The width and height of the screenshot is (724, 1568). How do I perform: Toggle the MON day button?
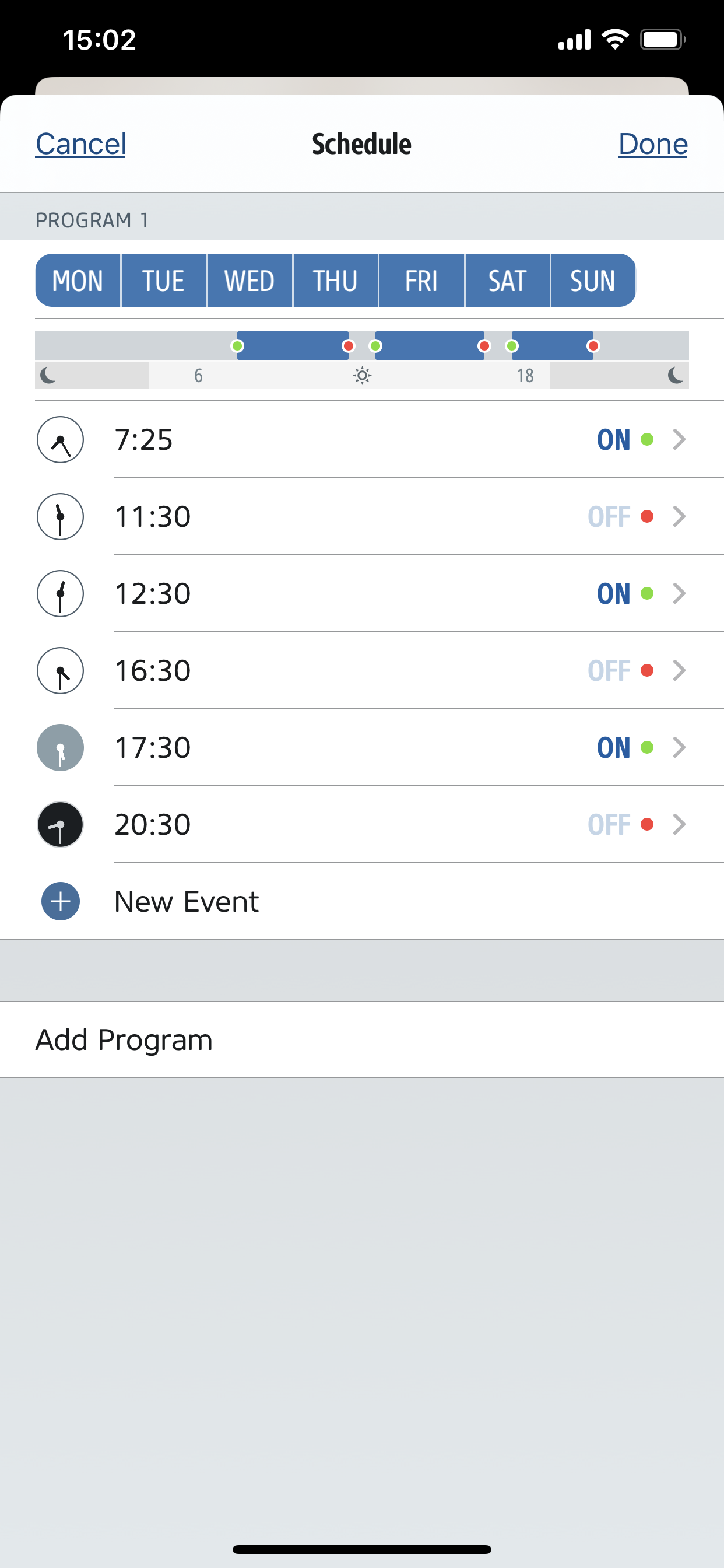pyautogui.click(x=78, y=281)
